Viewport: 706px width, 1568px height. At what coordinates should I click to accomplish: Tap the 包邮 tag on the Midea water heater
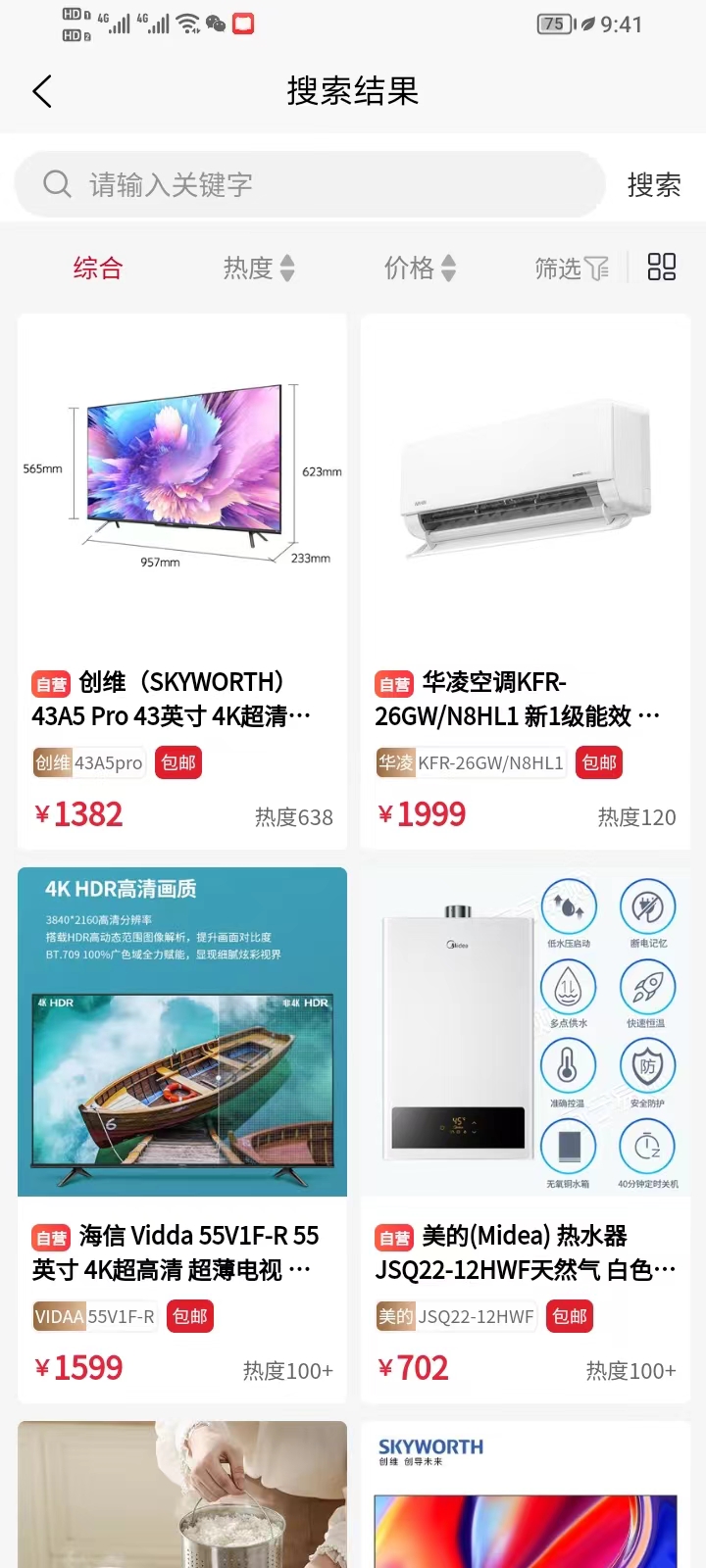point(570,1316)
